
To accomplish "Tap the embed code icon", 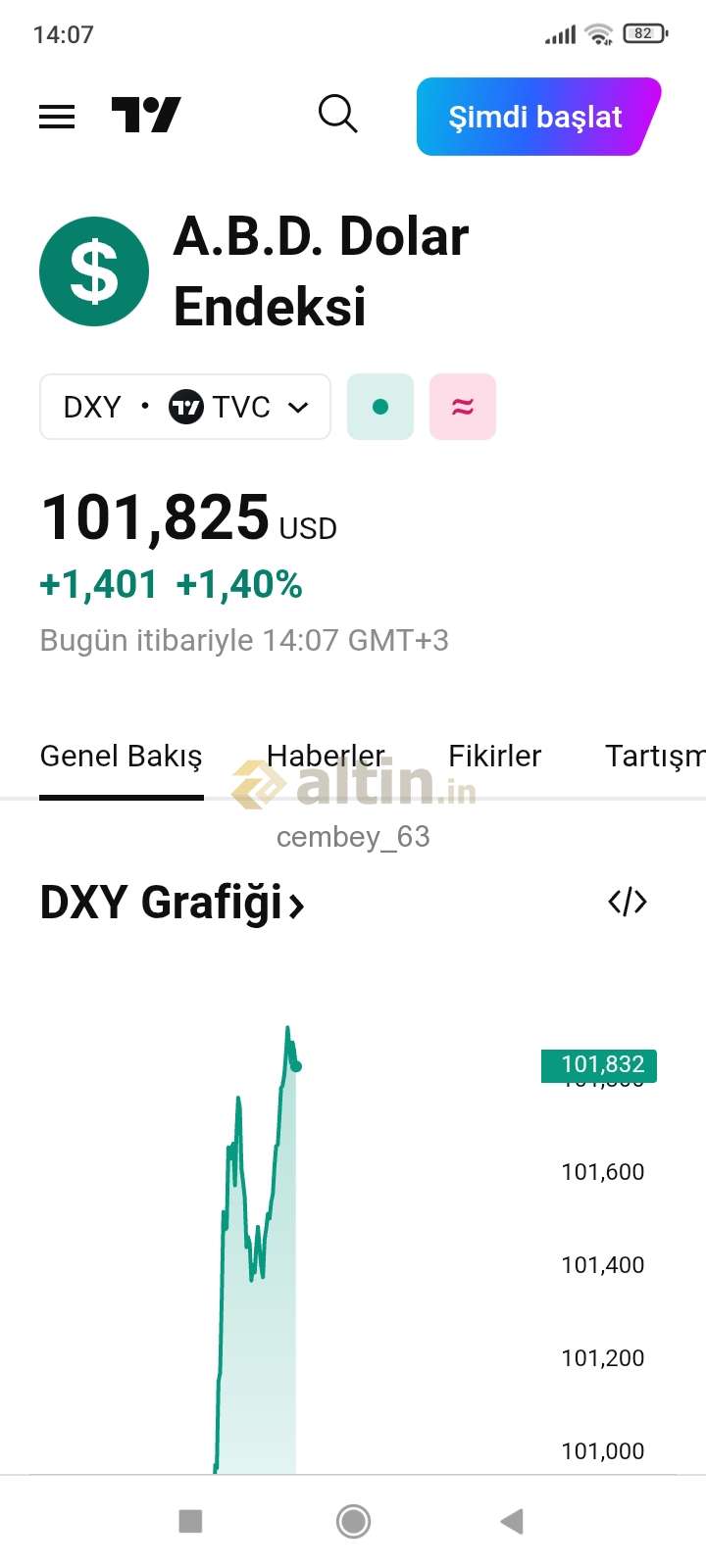I will point(628,902).
